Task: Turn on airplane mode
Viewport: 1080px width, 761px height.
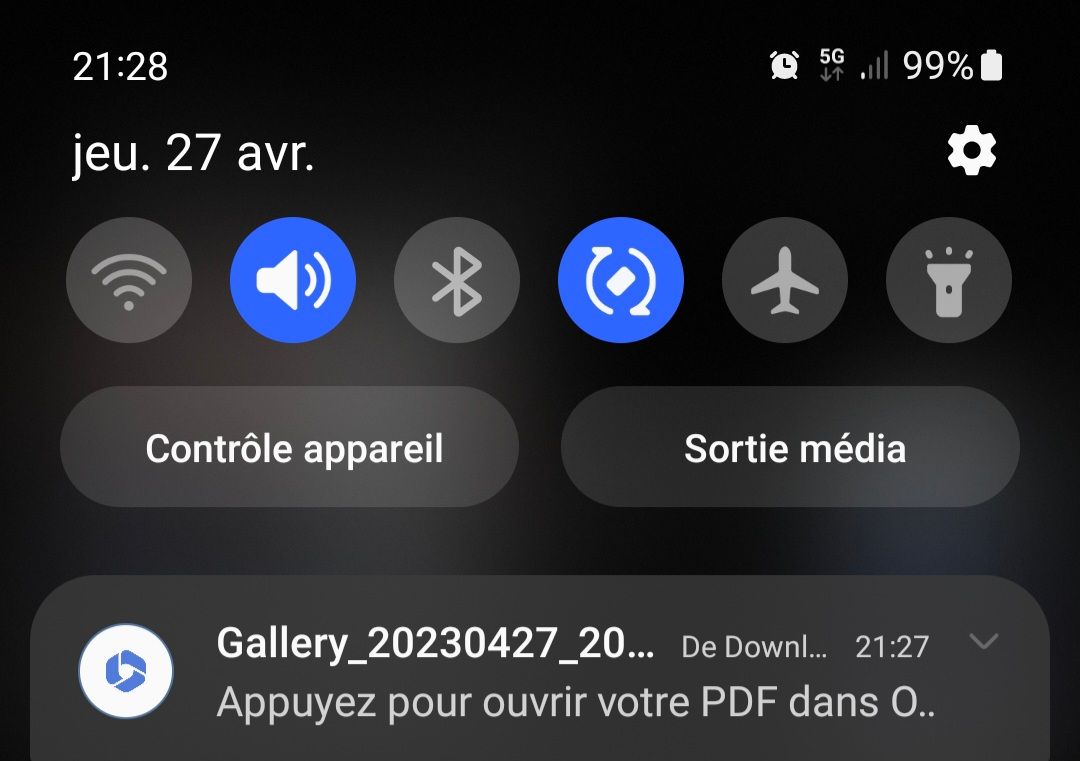Action: coord(785,280)
